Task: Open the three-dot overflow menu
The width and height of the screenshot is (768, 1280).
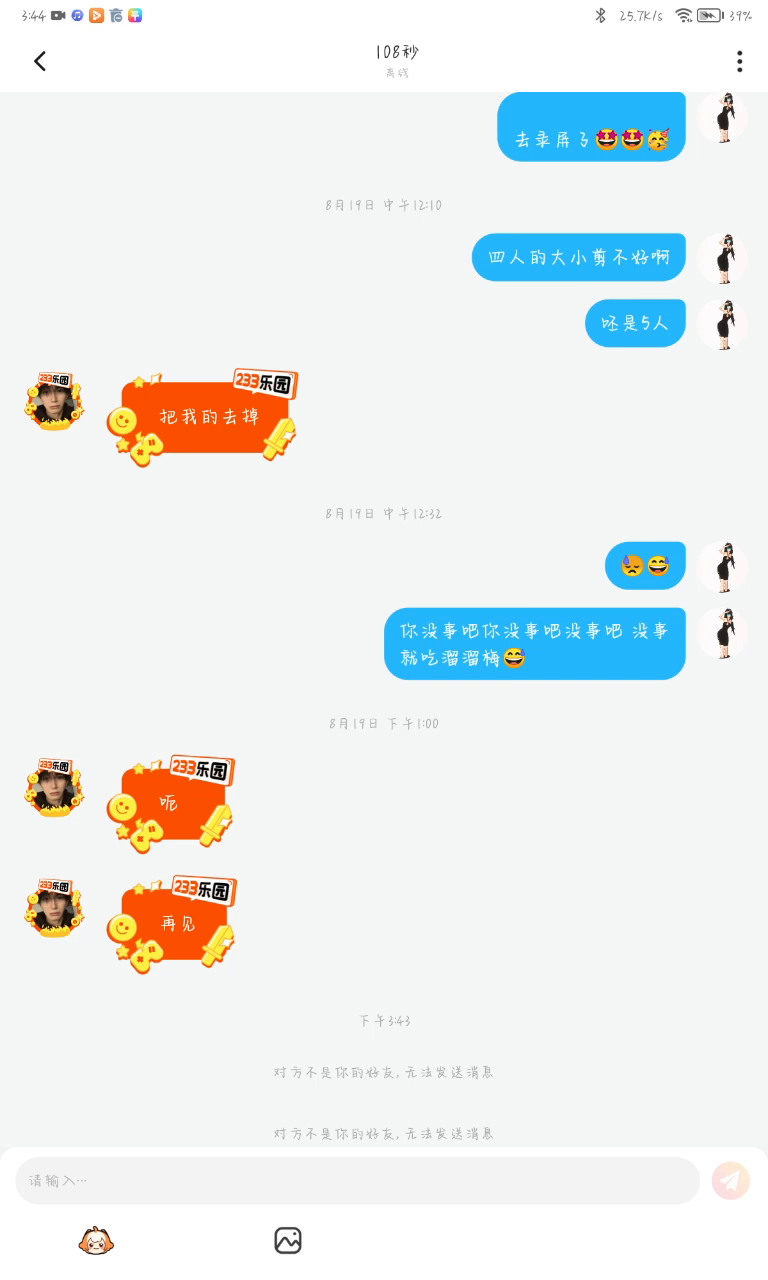Action: pyautogui.click(x=739, y=61)
